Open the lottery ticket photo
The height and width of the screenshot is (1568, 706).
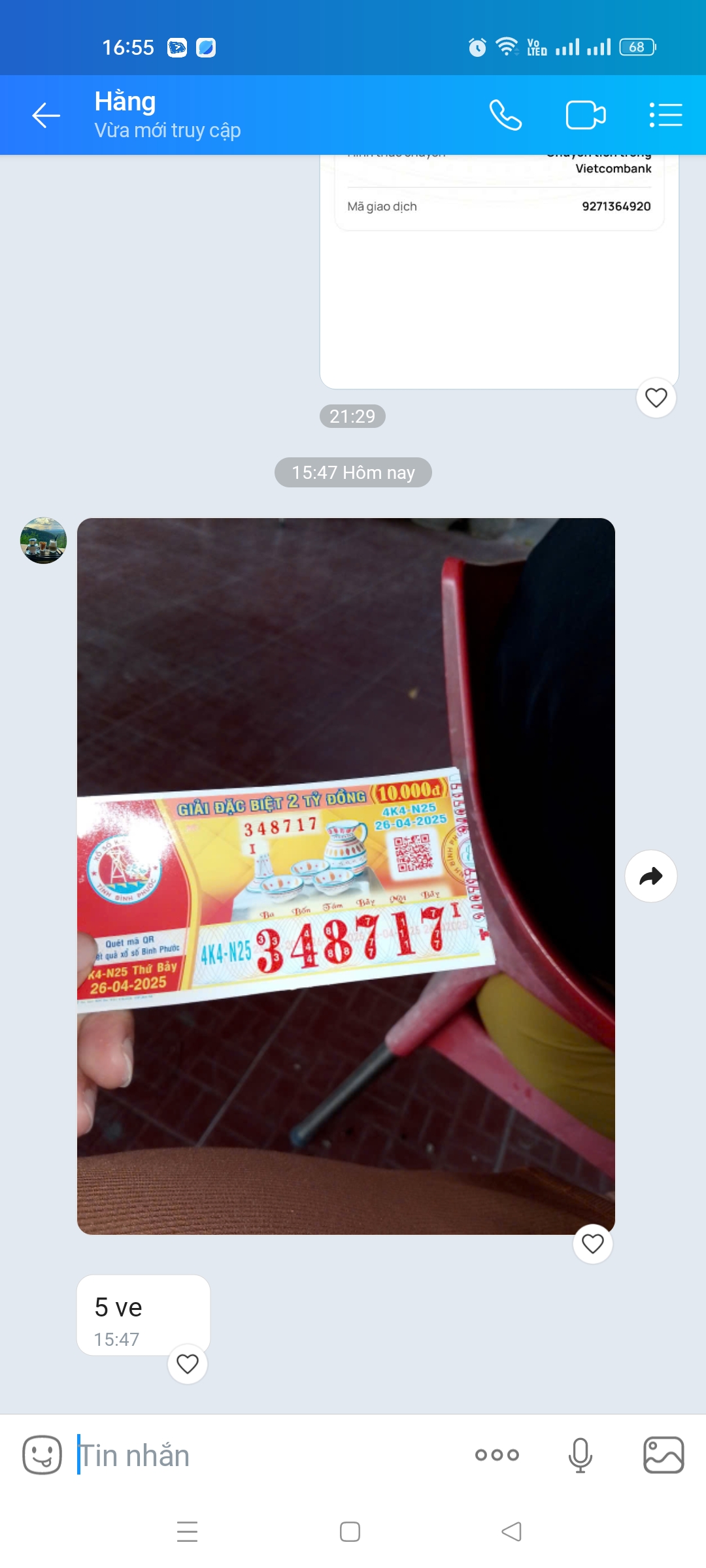point(346,876)
